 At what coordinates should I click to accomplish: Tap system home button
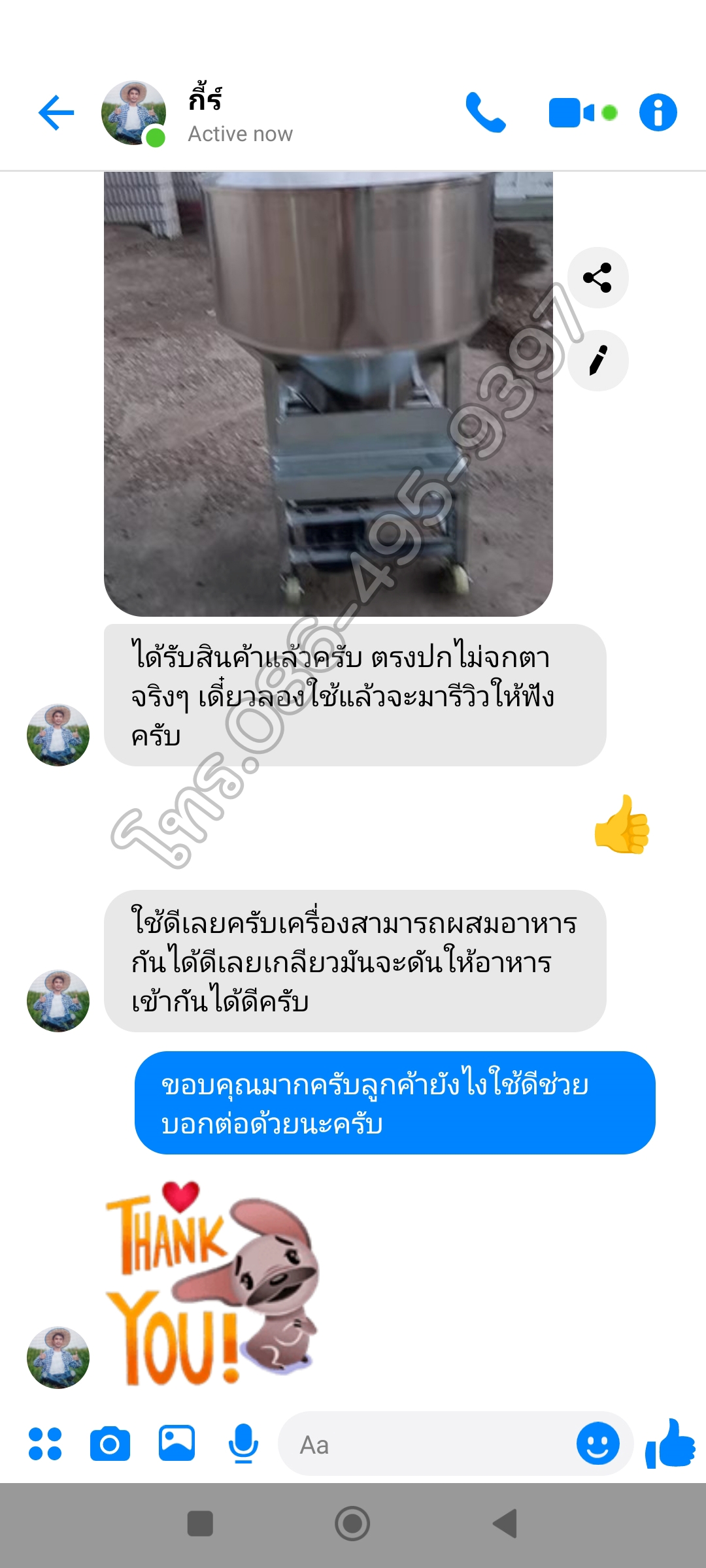point(352,1524)
